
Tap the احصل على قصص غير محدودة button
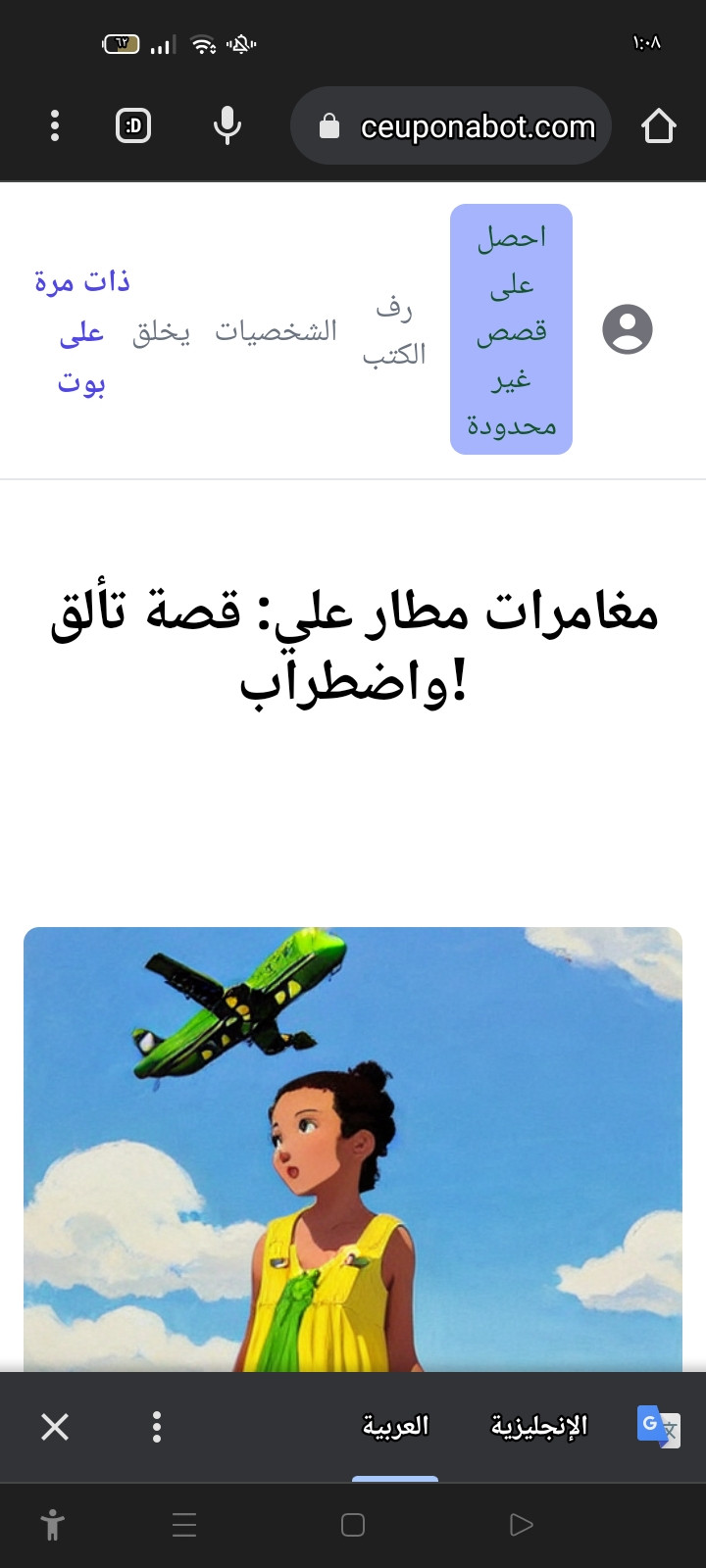[511, 329]
